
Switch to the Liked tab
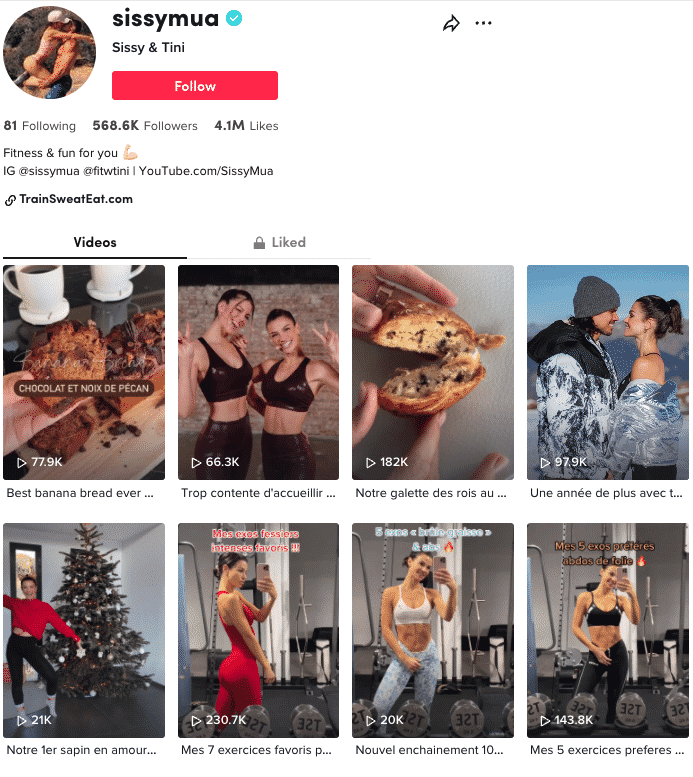click(279, 242)
